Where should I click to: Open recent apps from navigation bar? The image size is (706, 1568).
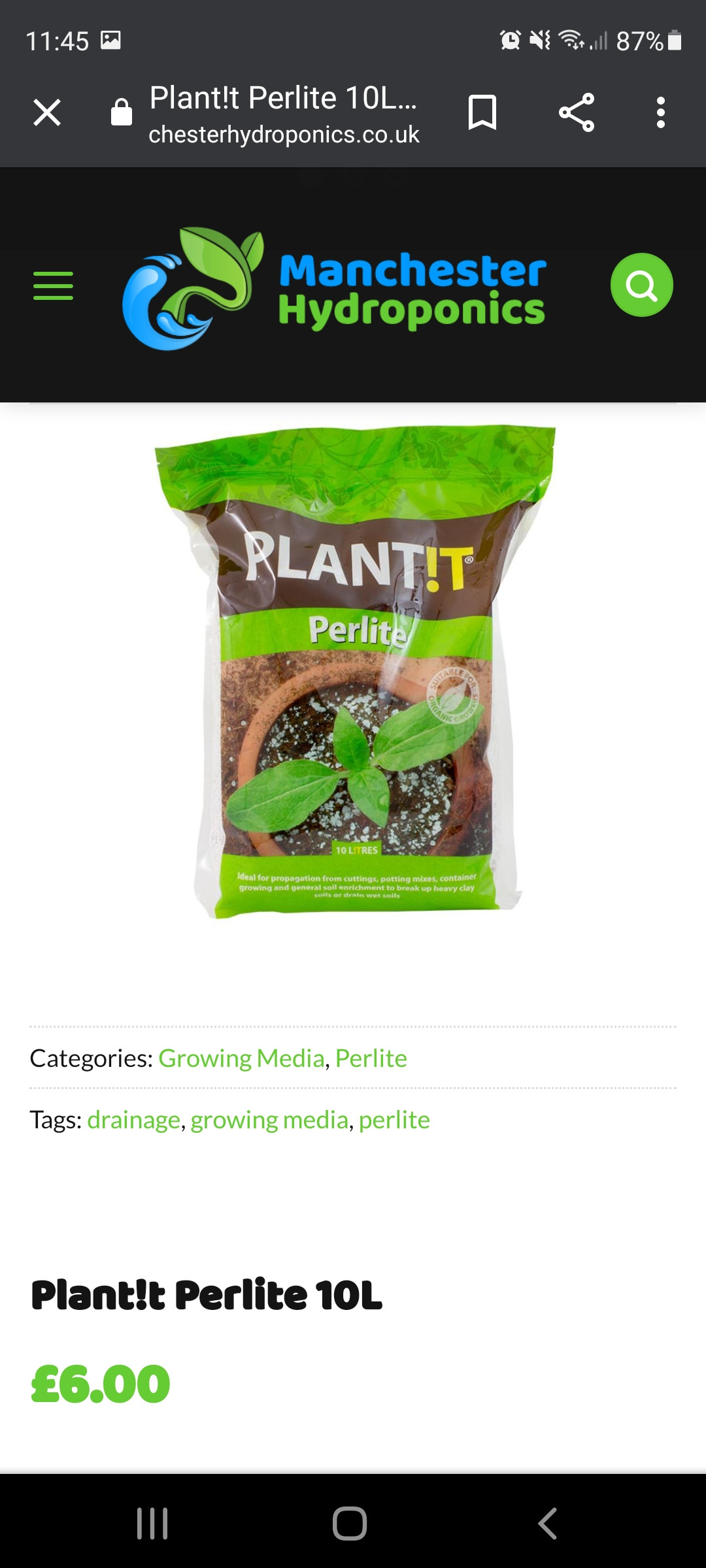[x=152, y=1524]
